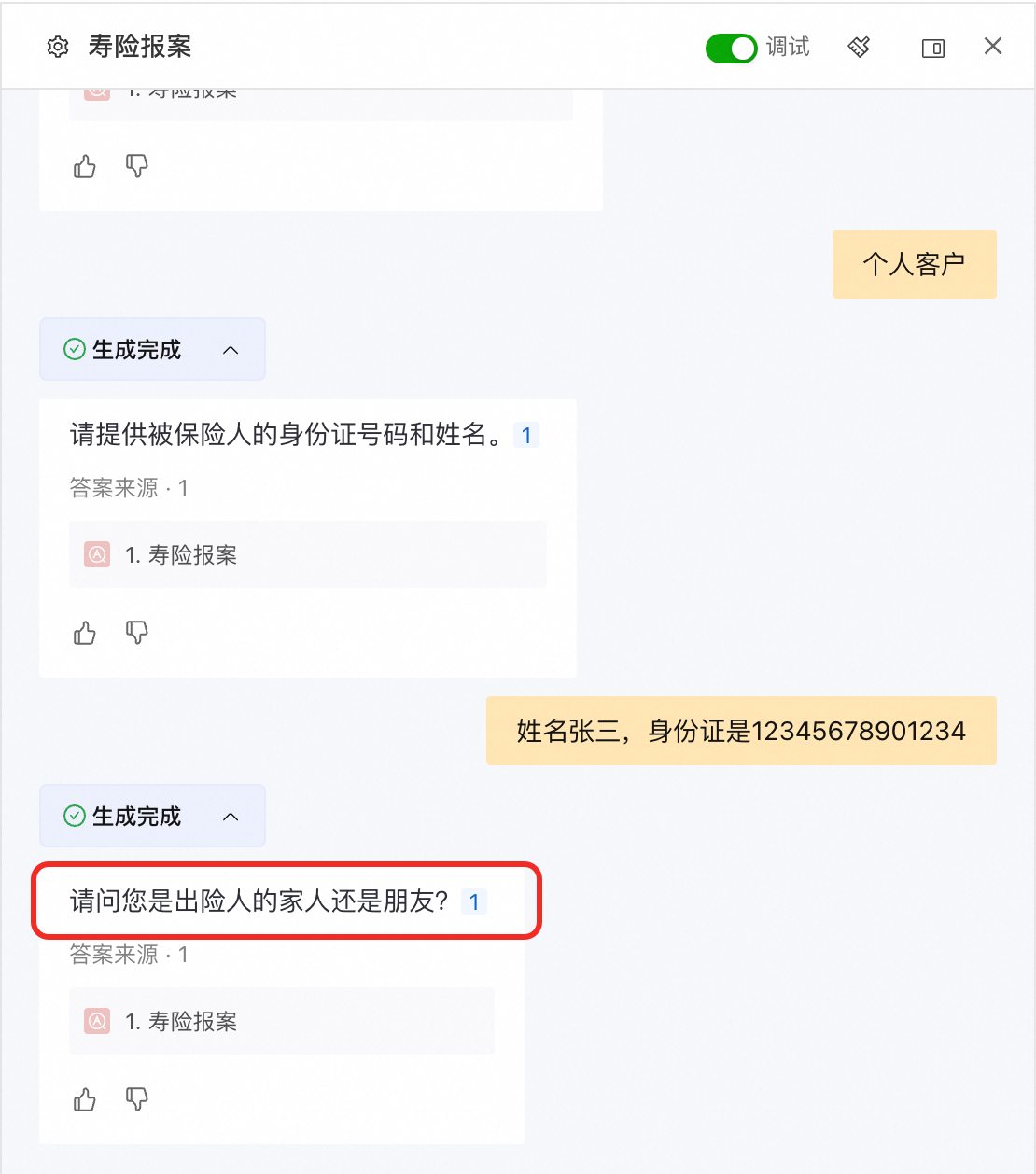
Task: Open source 寿险报案 under the ID request reply
Action: [x=181, y=555]
